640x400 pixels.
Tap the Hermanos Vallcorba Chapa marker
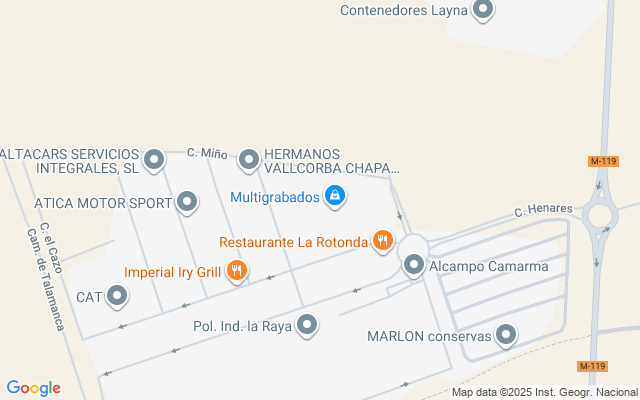click(248, 159)
